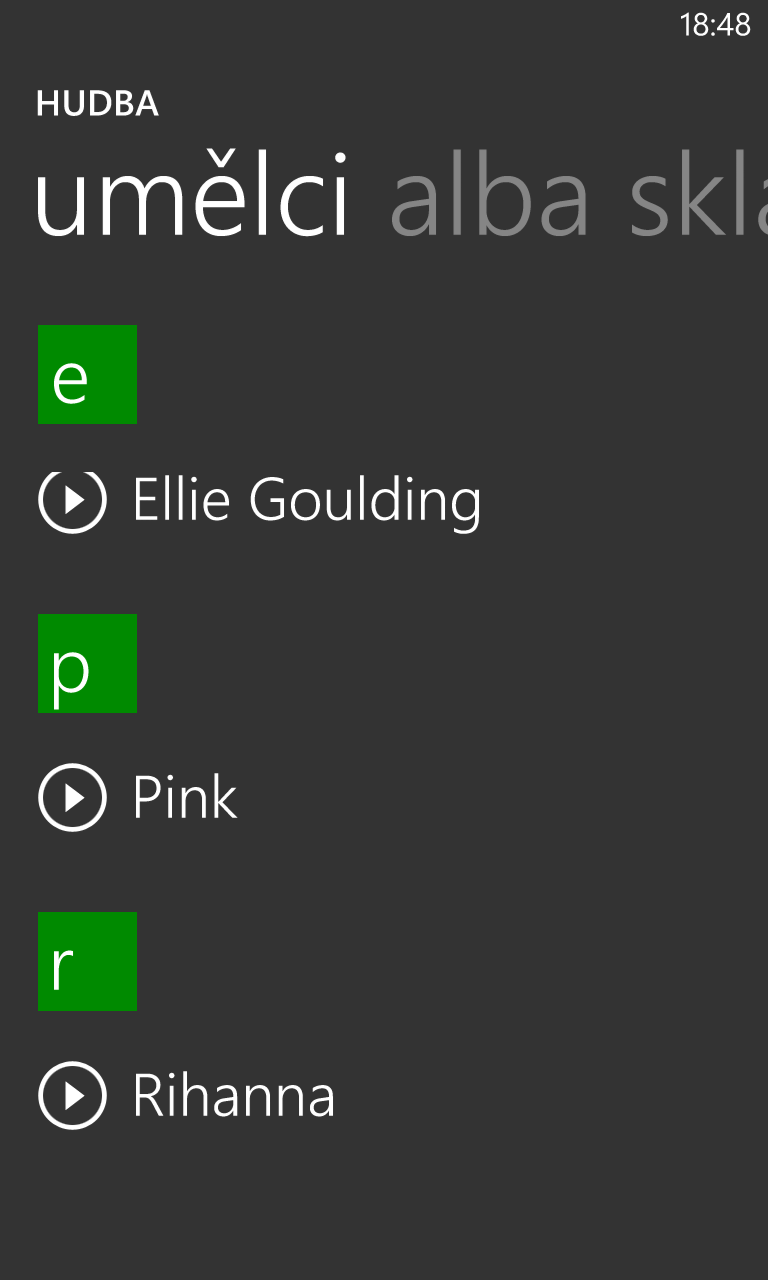Play all songs by Ellie Goulding
Image resolution: width=768 pixels, height=1280 pixels.
tap(72, 499)
